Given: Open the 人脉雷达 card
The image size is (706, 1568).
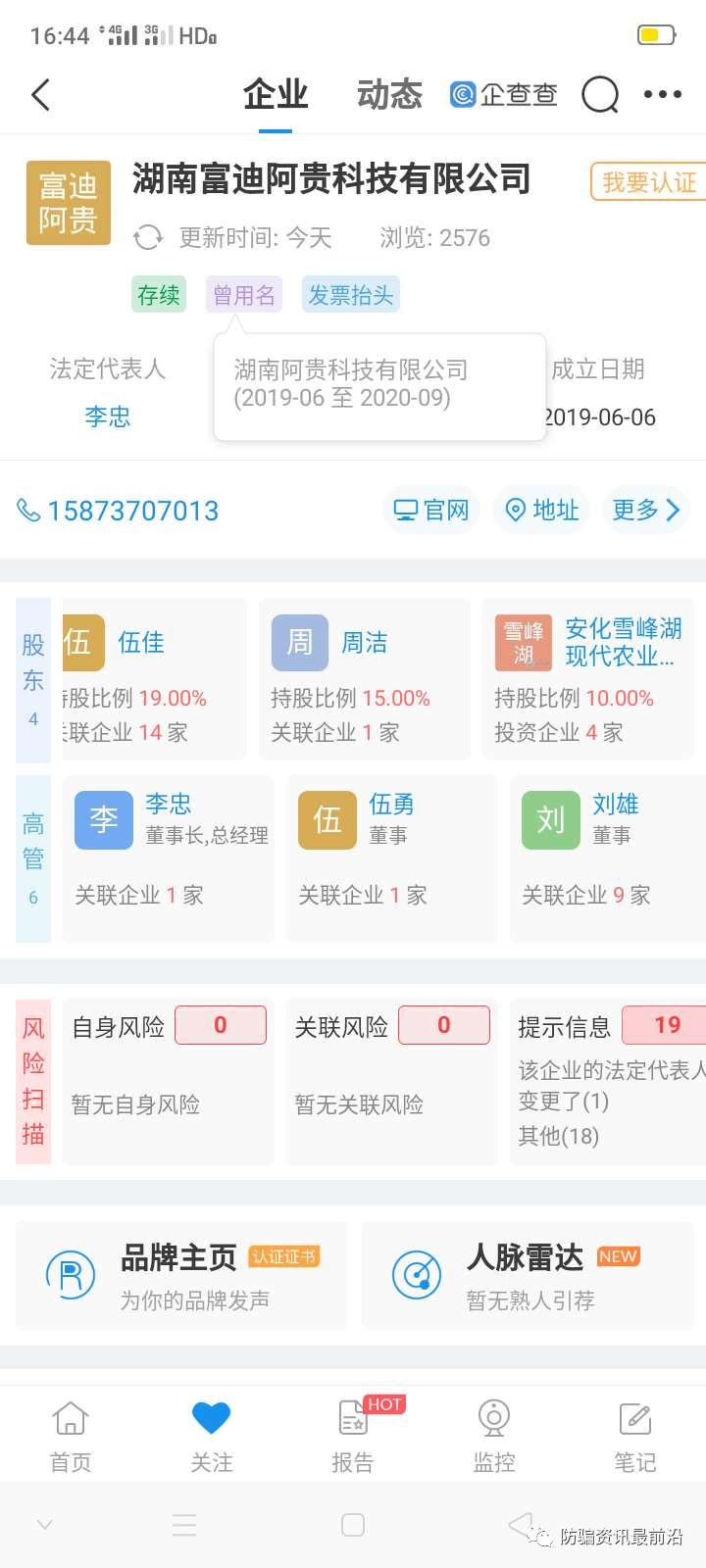Looking at the screenshot, I should (x=528, y=1275).
